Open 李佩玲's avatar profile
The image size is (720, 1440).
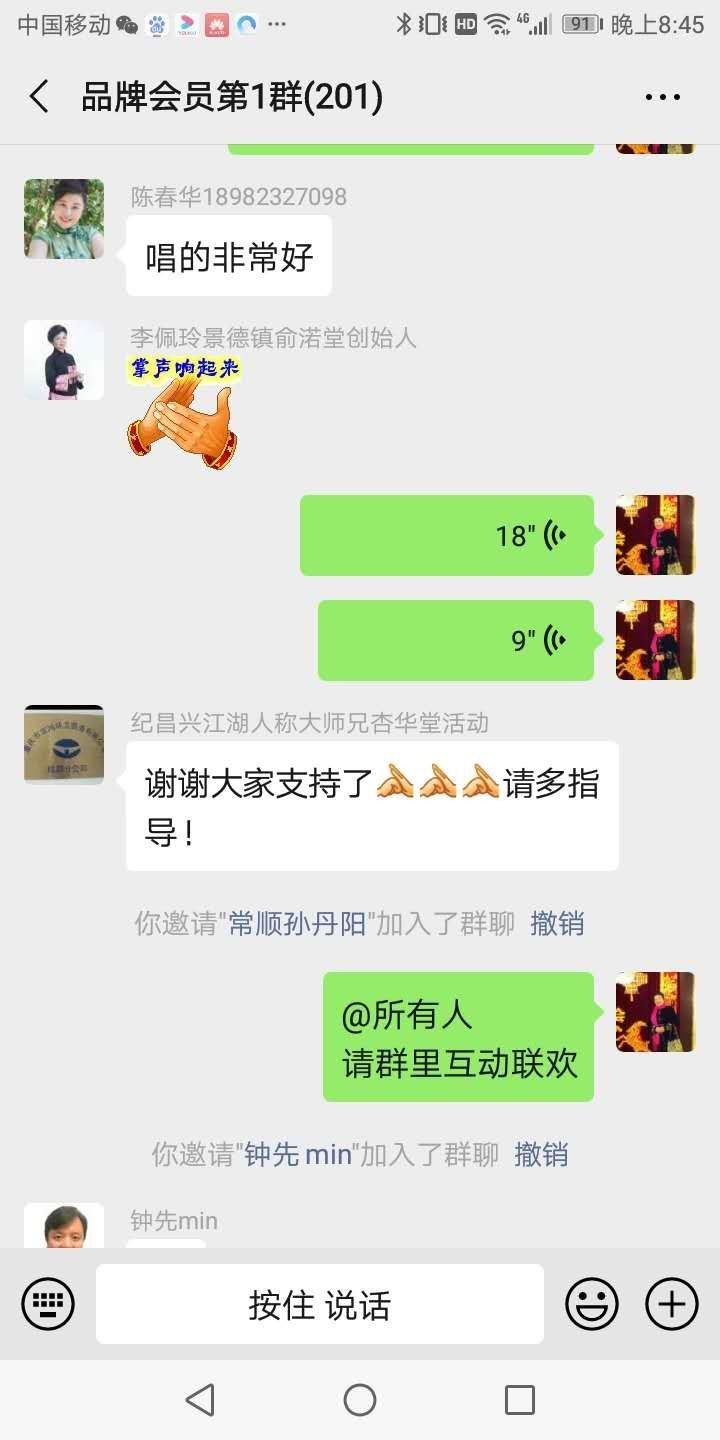click(x=64, y=360)
